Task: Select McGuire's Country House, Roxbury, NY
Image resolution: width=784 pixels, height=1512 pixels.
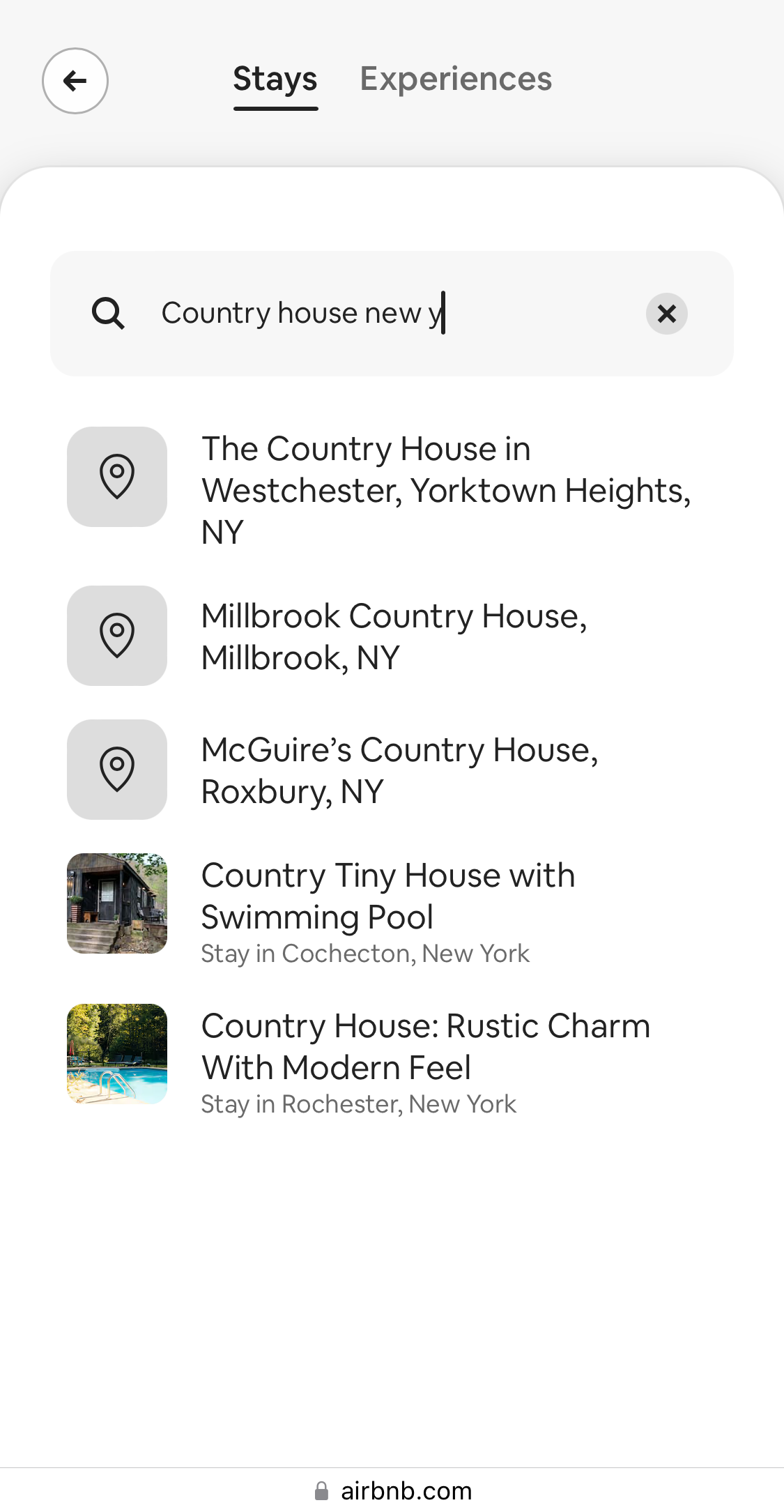Action: (x=399, y=770)
